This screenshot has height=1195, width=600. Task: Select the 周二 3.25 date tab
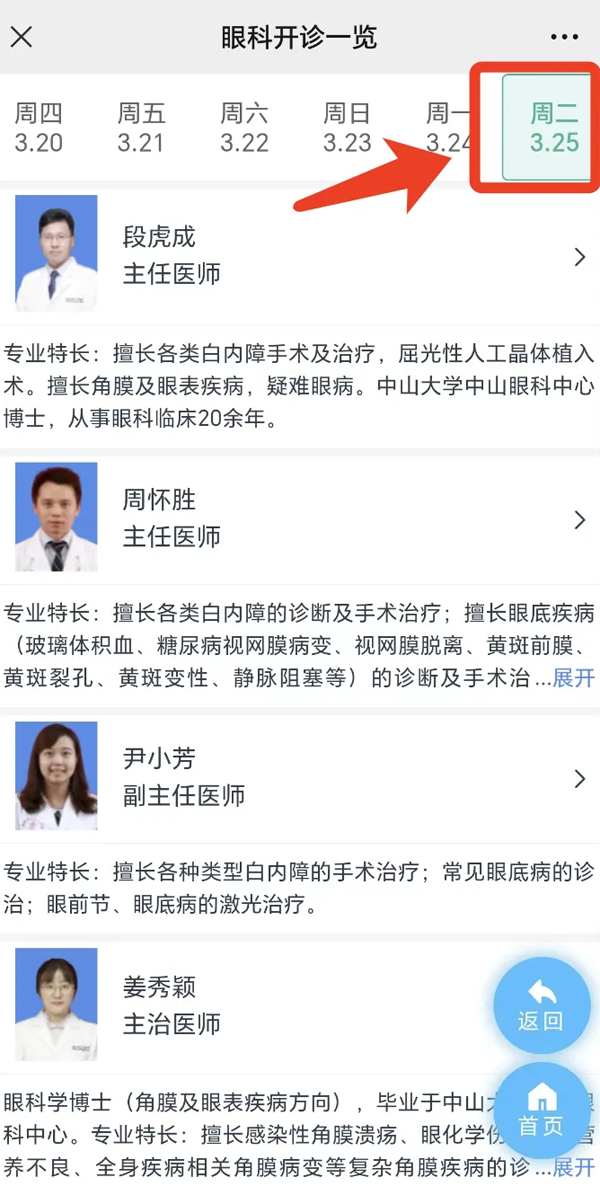pyautogui.click(x=553, y=128)
